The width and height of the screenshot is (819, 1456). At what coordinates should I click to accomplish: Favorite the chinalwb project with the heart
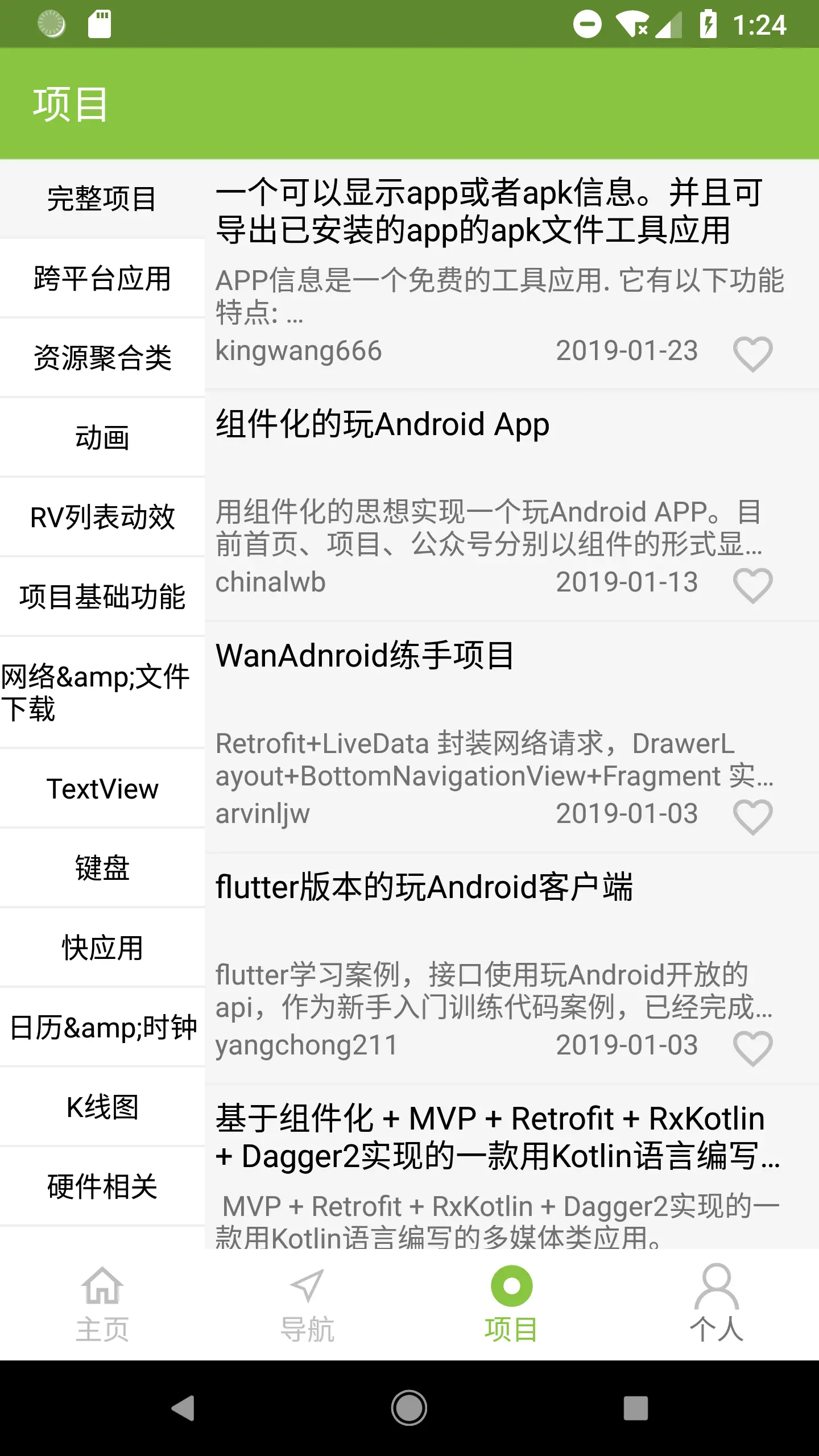[752, 585]
